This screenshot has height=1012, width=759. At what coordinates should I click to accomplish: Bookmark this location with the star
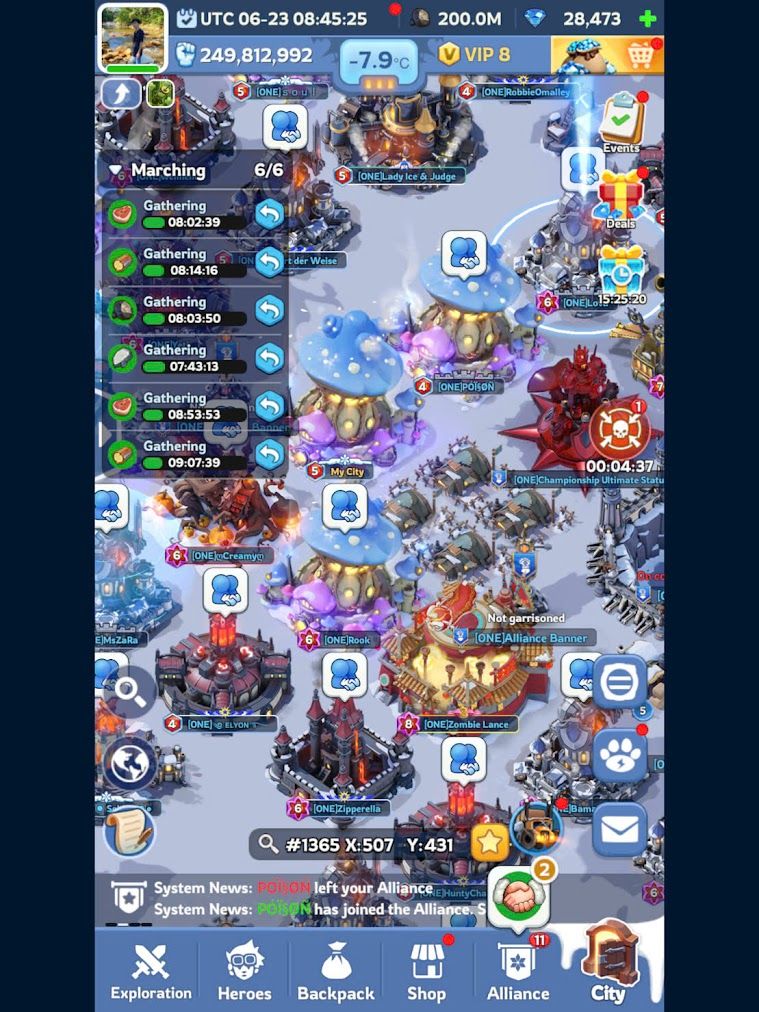click(x=489, y=843)
